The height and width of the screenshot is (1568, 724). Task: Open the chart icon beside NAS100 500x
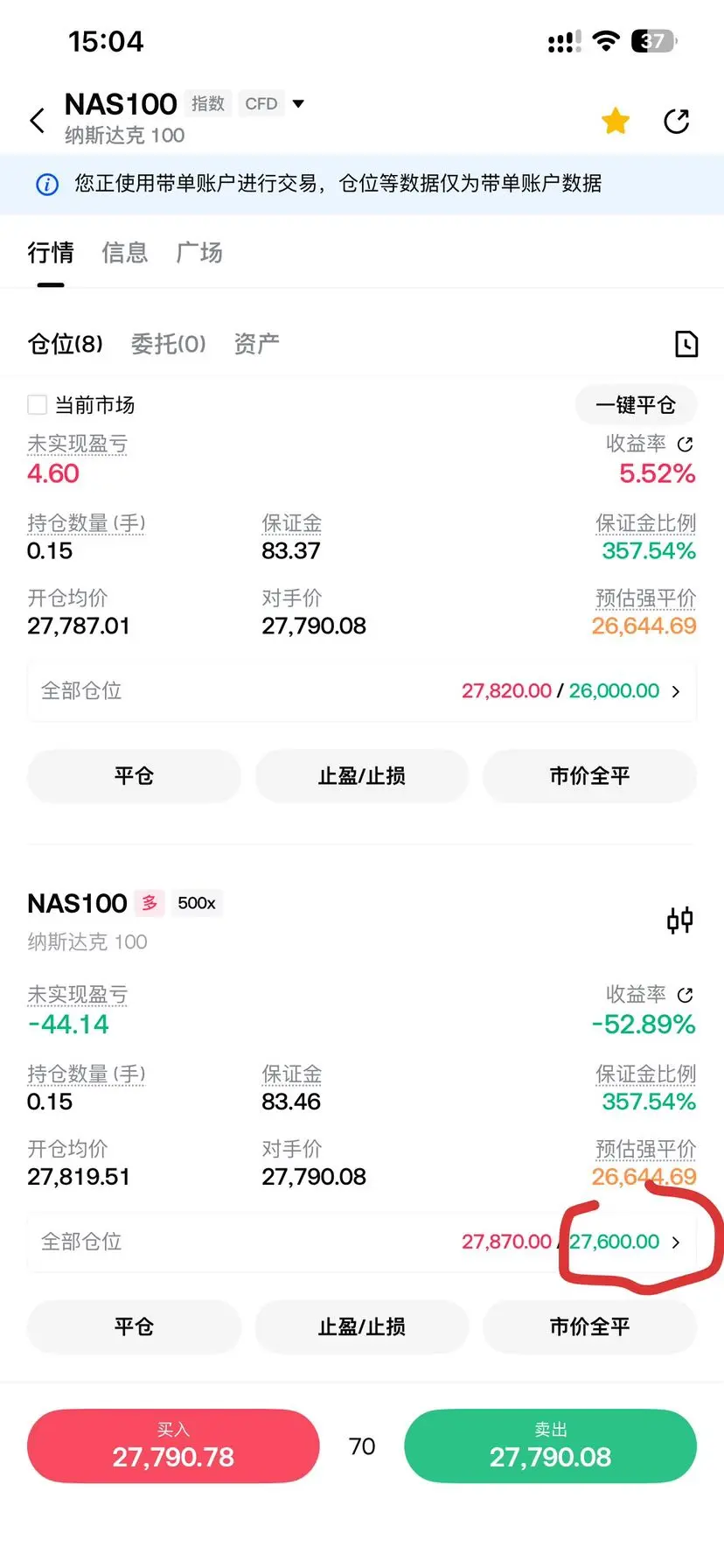[679, 920]
